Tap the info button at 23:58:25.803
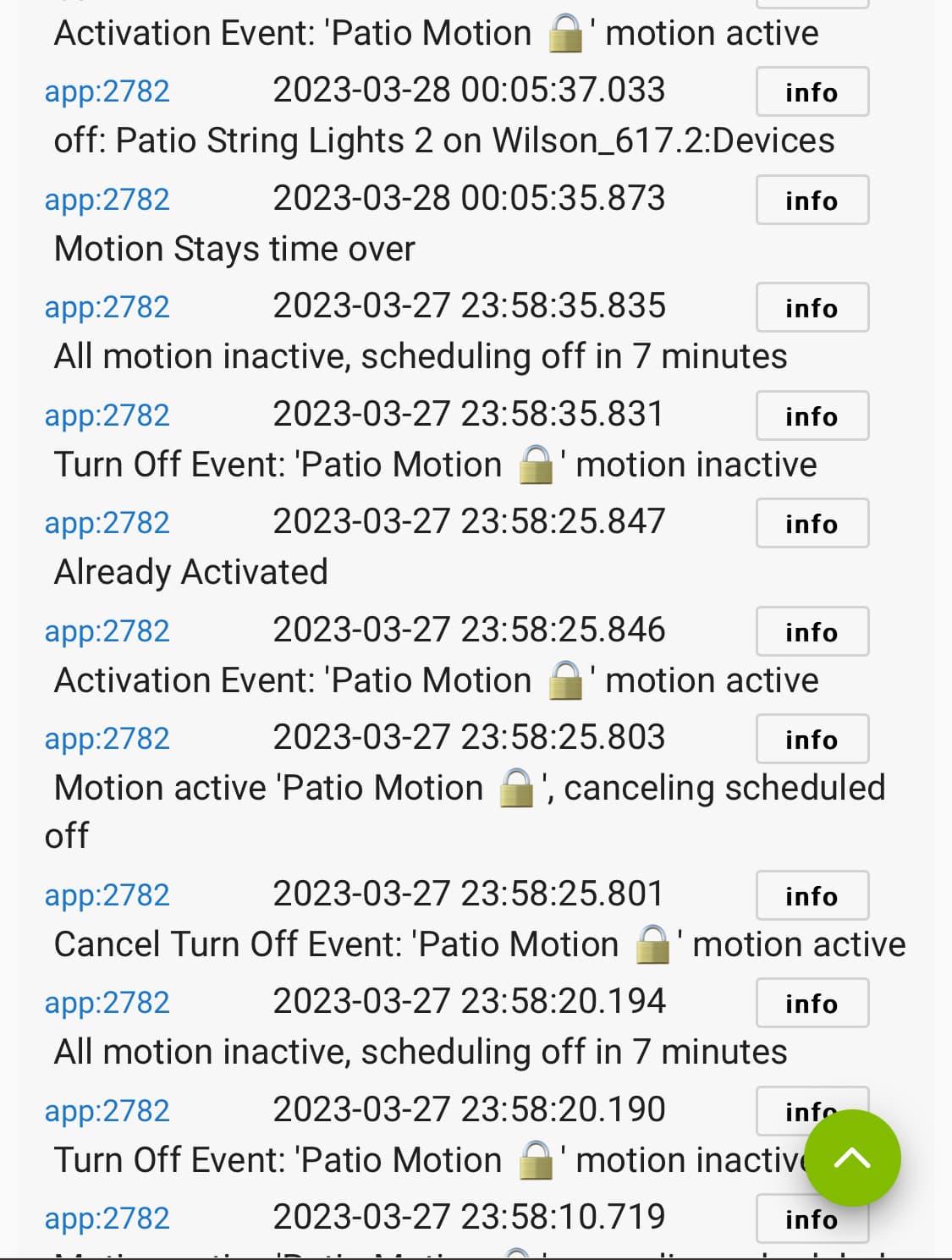The width and height of the screenshot is (952, 1260). pos(812,739)
